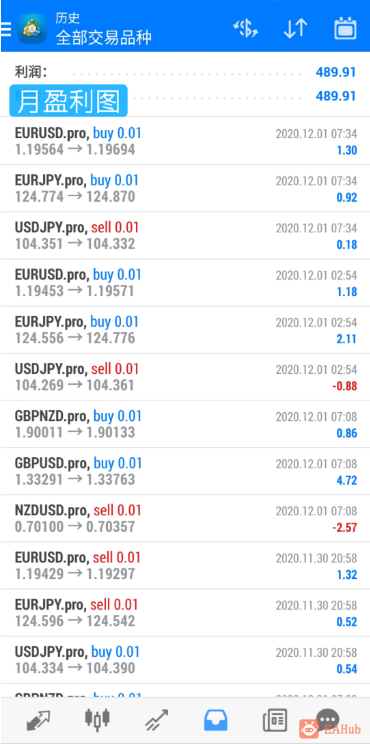Expand the EURUSD buy trade at 1.19564
Image resolution: width=370 pixels, height=744 pixels.
pos(185,141)
